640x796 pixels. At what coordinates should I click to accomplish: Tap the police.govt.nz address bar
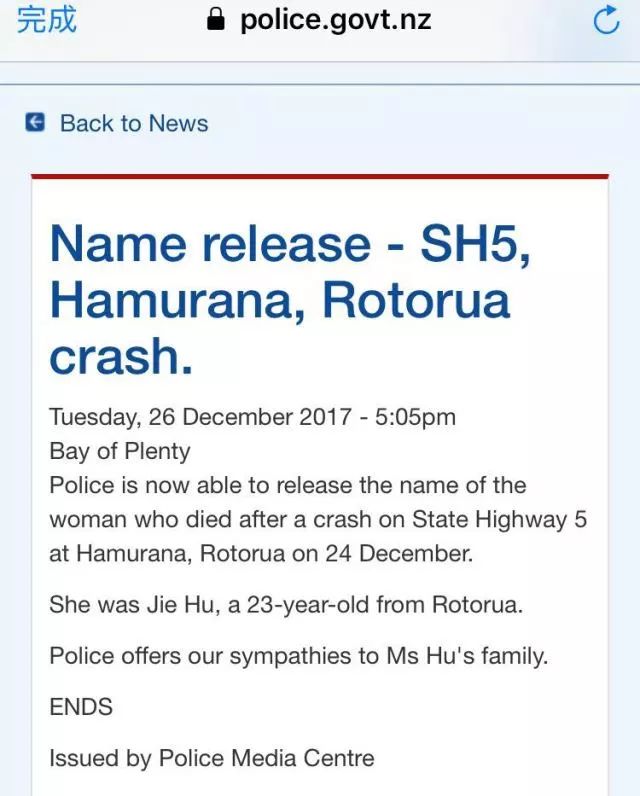322,20
